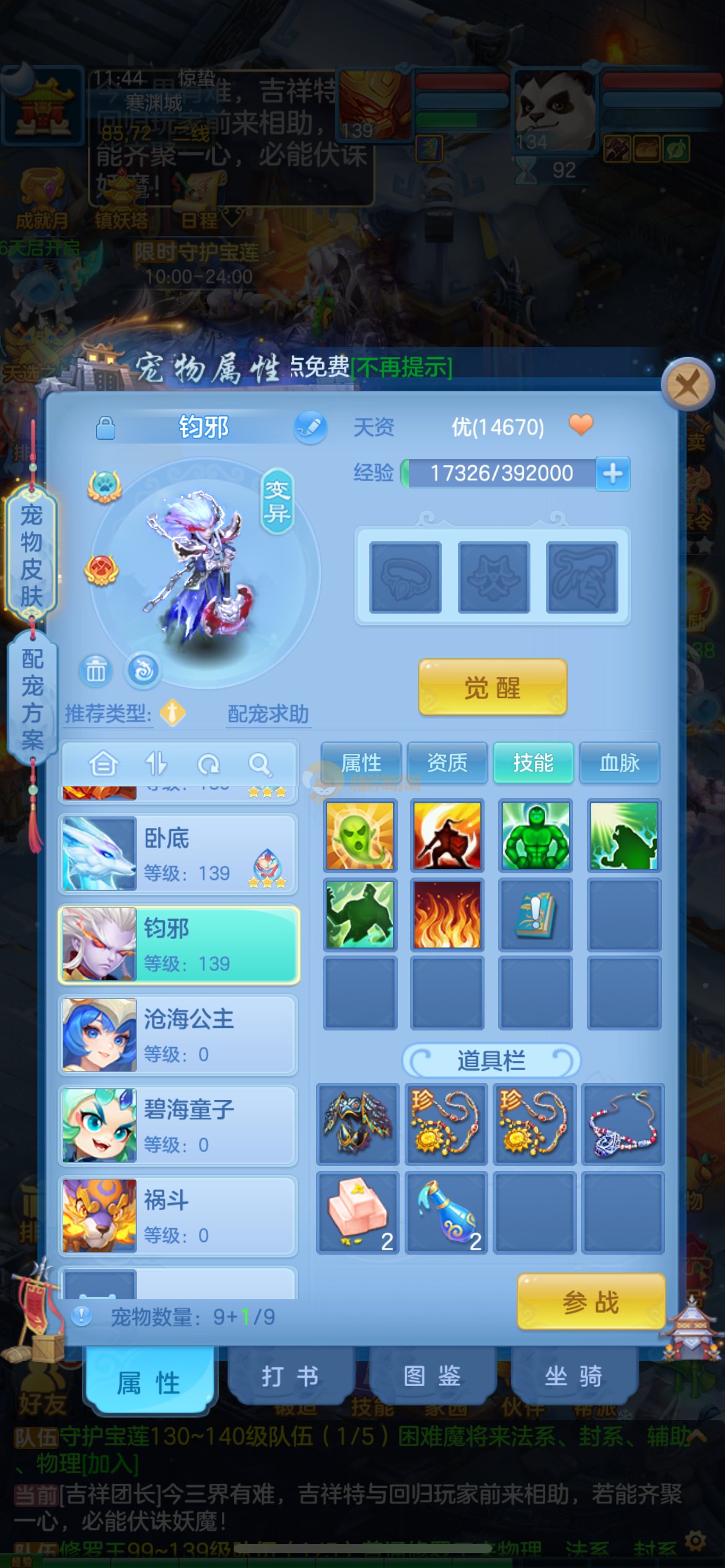The image size is (725, 1568).
Task: Tap the 配宠求助 link
Action: coord(268,714)
